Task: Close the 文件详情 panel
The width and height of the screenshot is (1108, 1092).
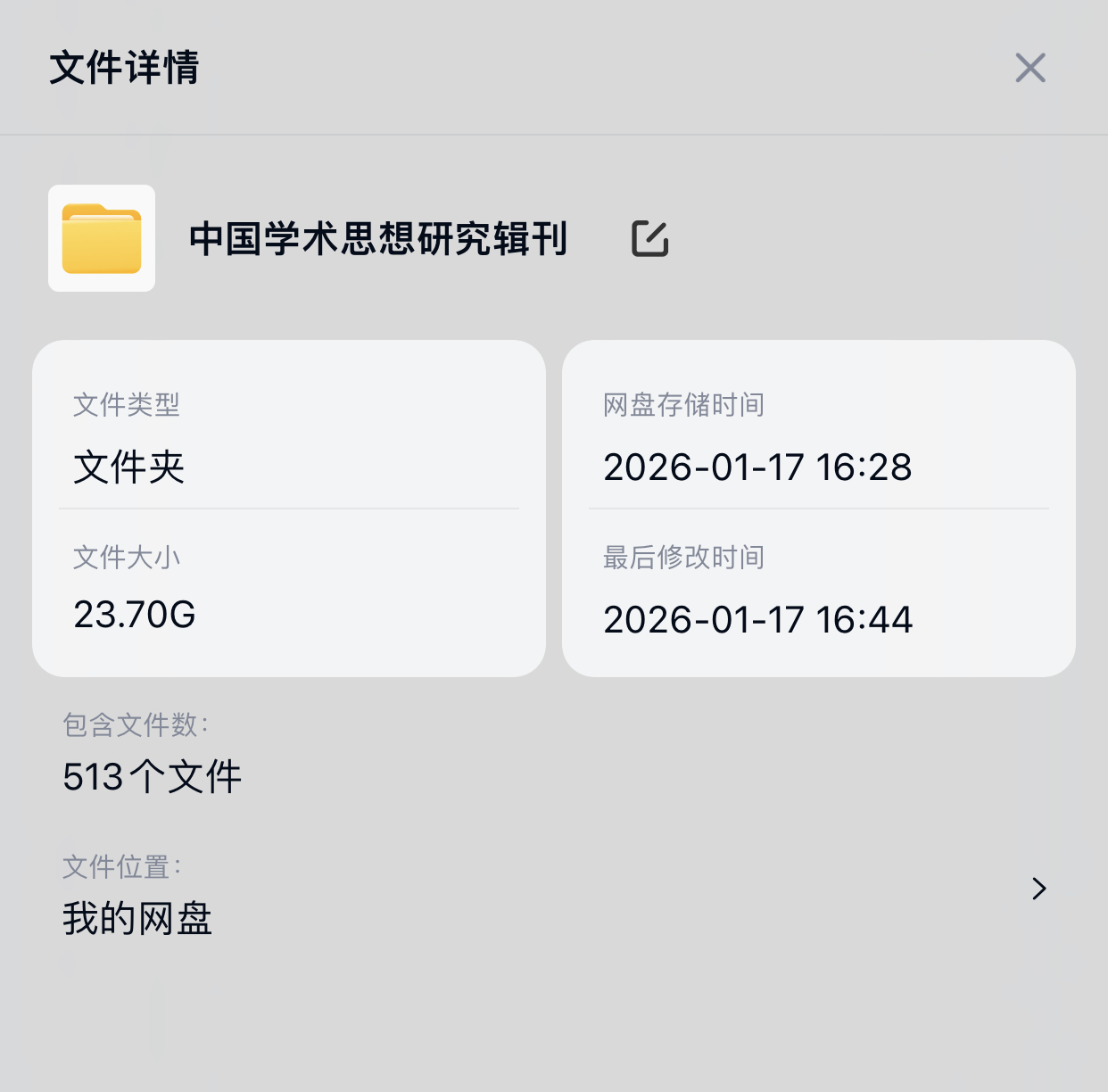Action: click(1030, 68)
